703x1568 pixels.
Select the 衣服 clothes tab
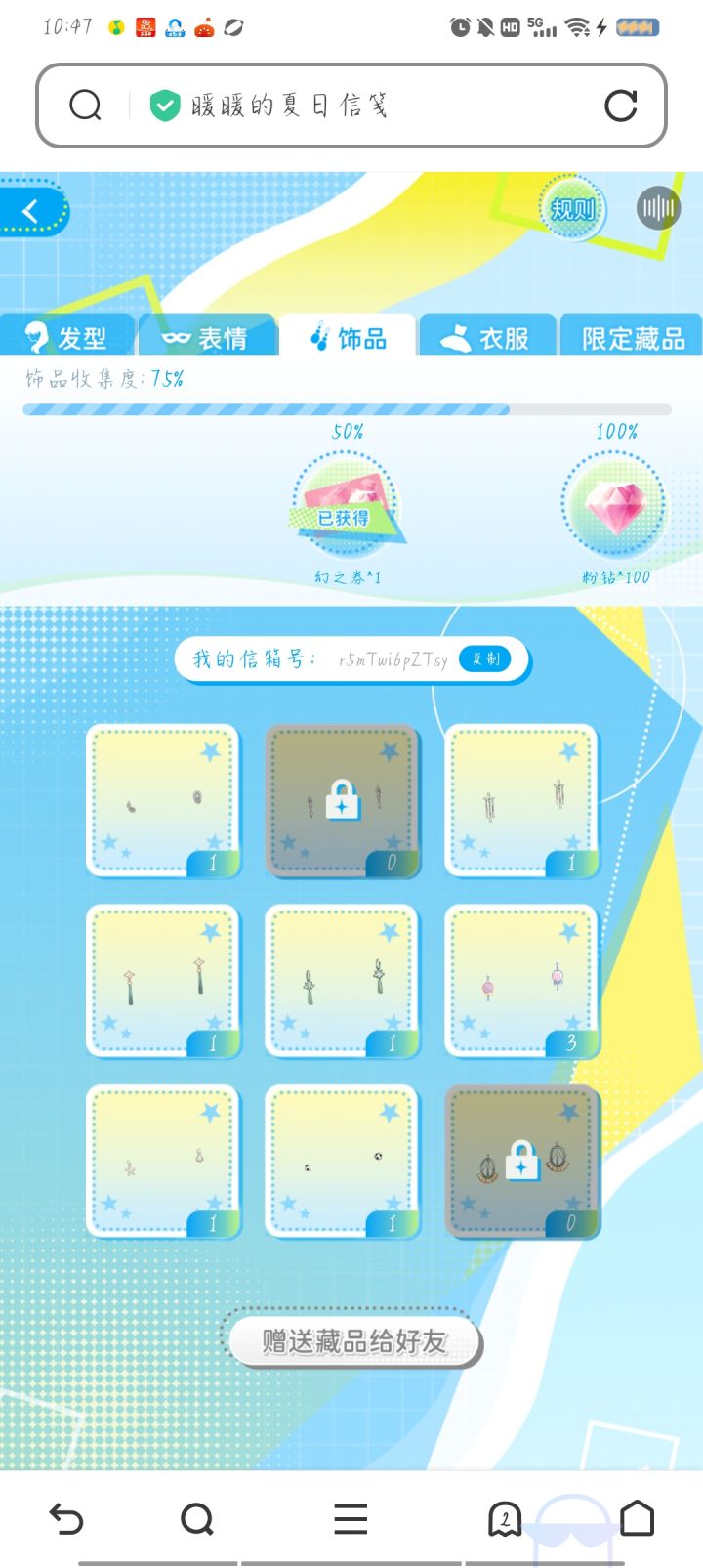coord(487,337)
